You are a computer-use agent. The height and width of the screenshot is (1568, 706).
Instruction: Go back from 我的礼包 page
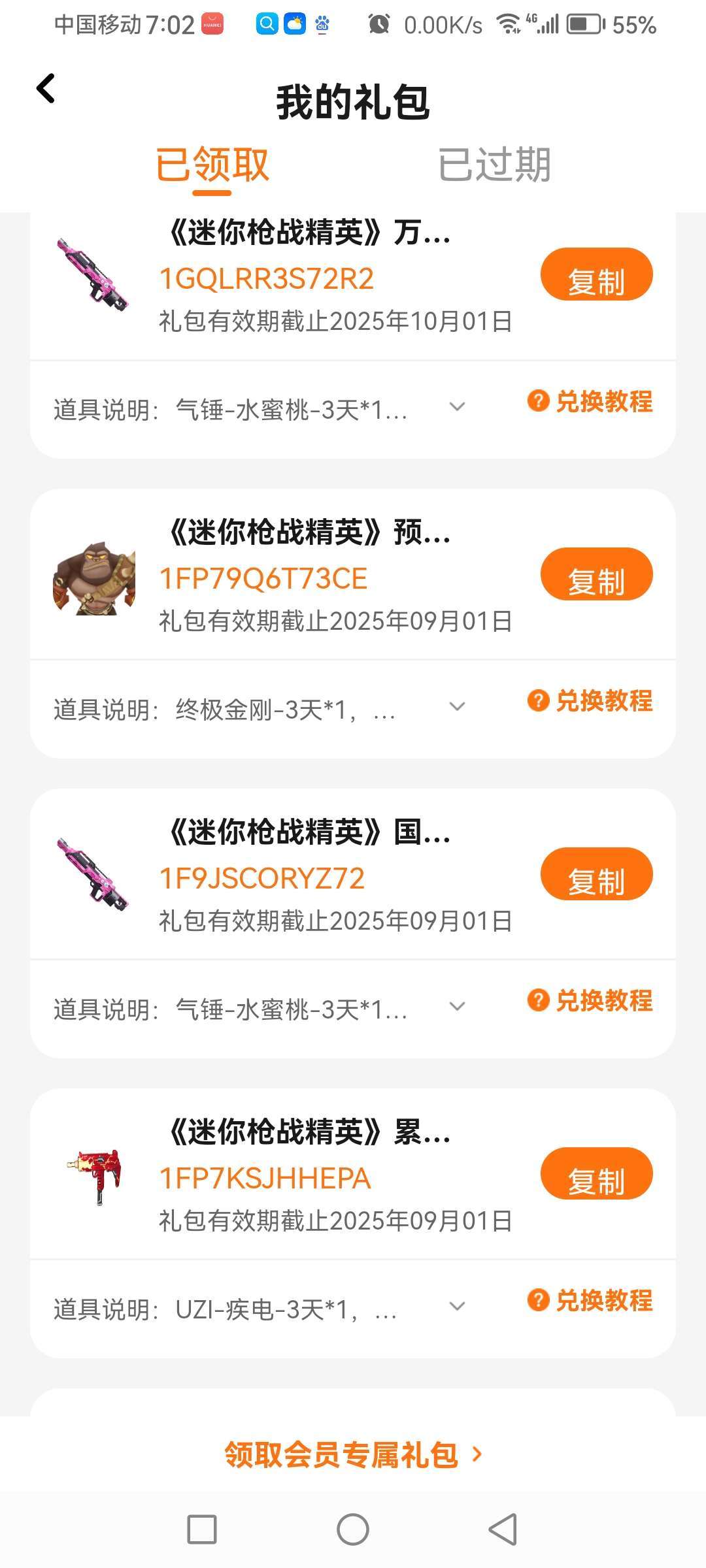[46, 89]
